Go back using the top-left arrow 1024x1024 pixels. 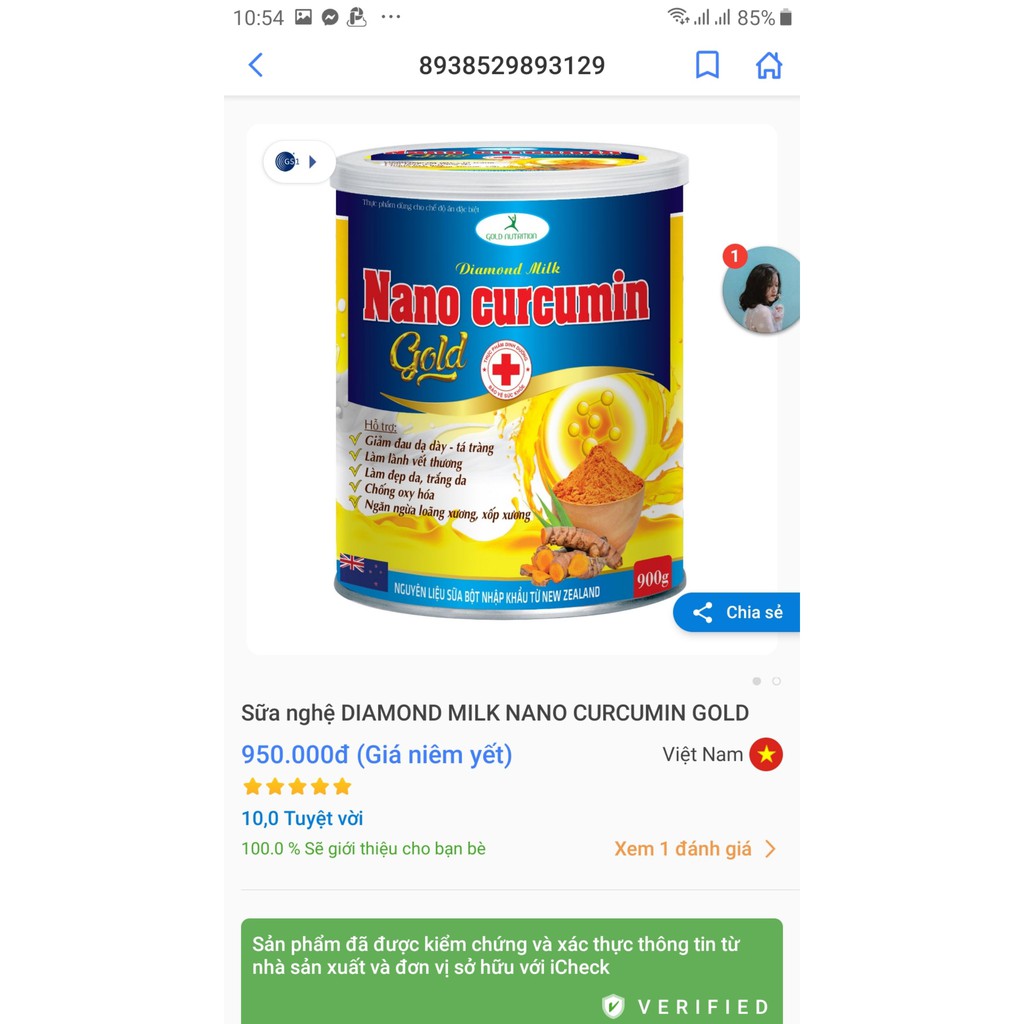(x=256, y=65)
